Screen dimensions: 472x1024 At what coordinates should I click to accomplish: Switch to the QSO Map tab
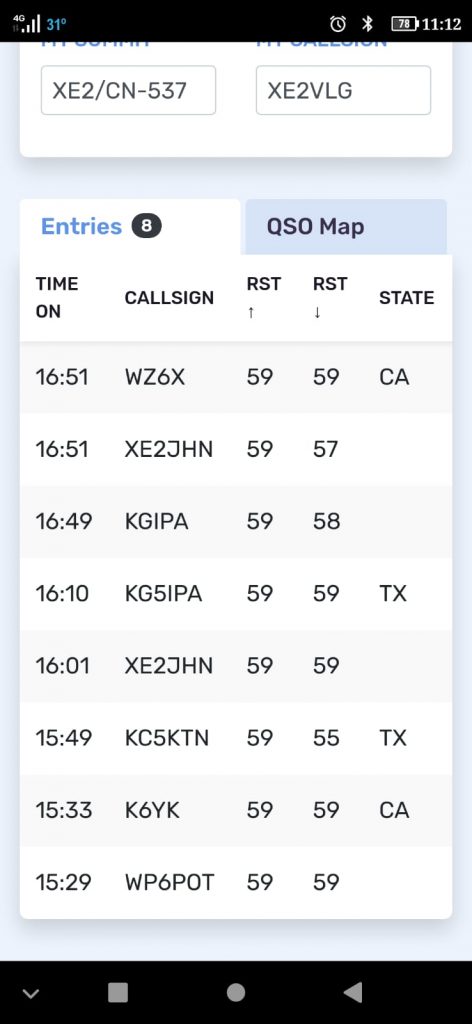pyautogui.click(x=346, y=227)
